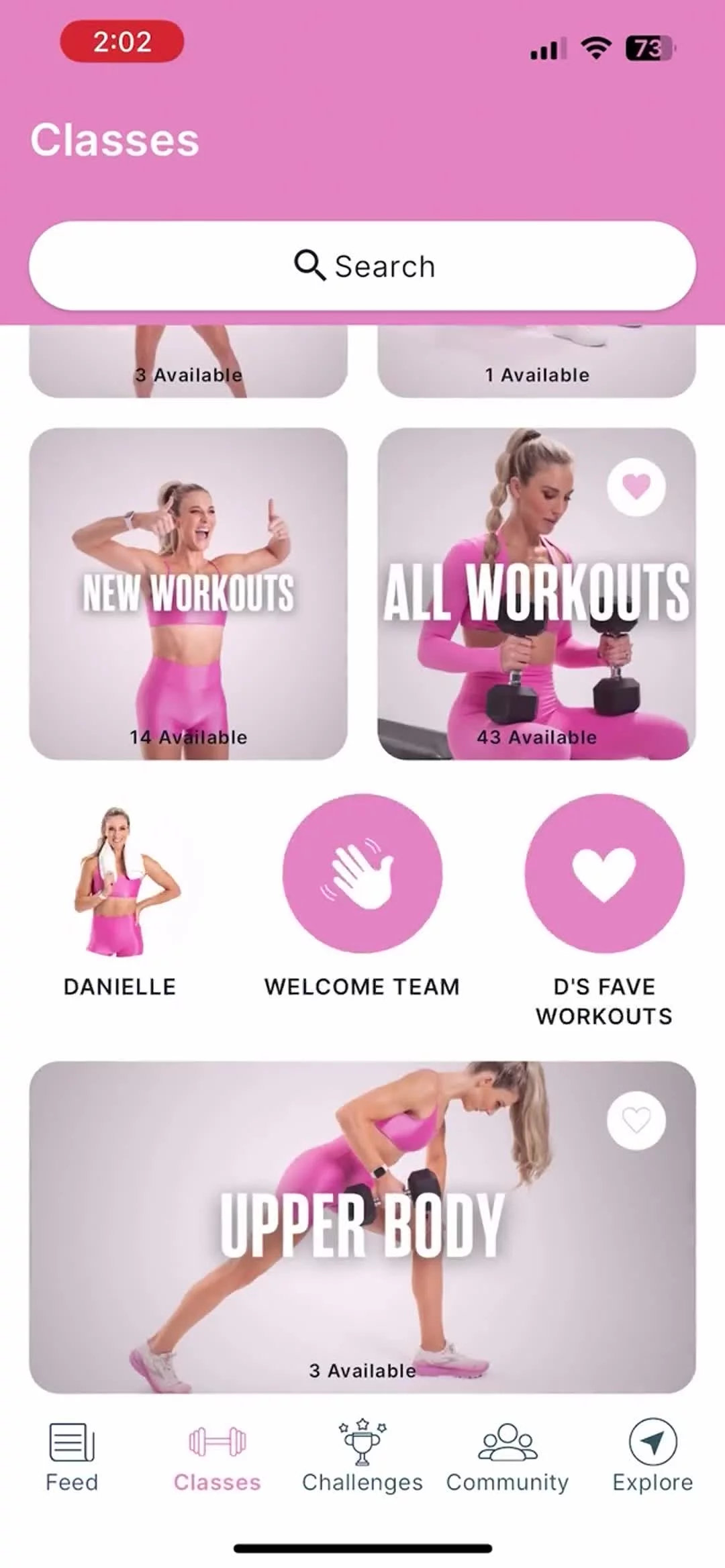Switch to the Feed tab

click(x=72, y=1457)
